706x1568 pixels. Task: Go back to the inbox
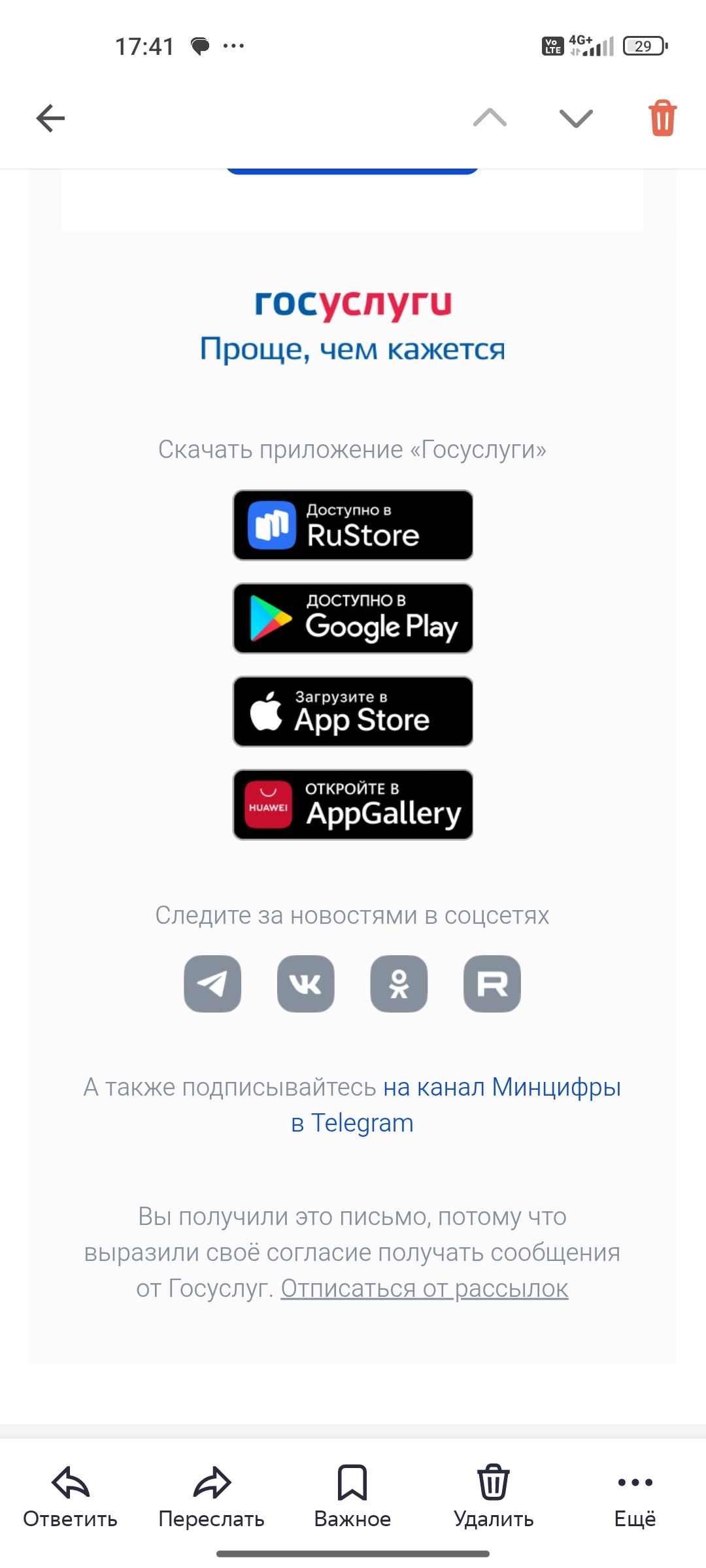50,118
